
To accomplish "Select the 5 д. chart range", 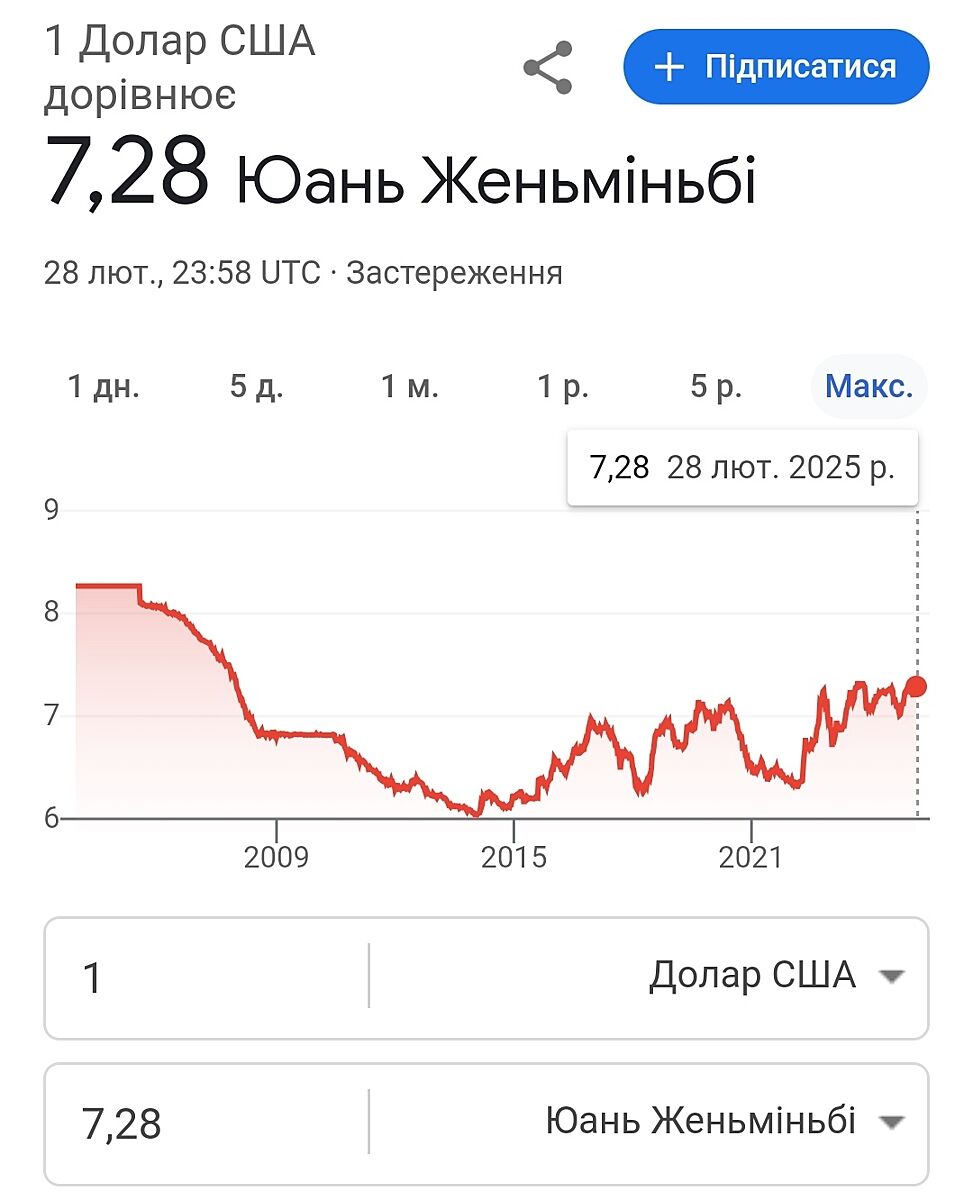I will pos(257,387).
